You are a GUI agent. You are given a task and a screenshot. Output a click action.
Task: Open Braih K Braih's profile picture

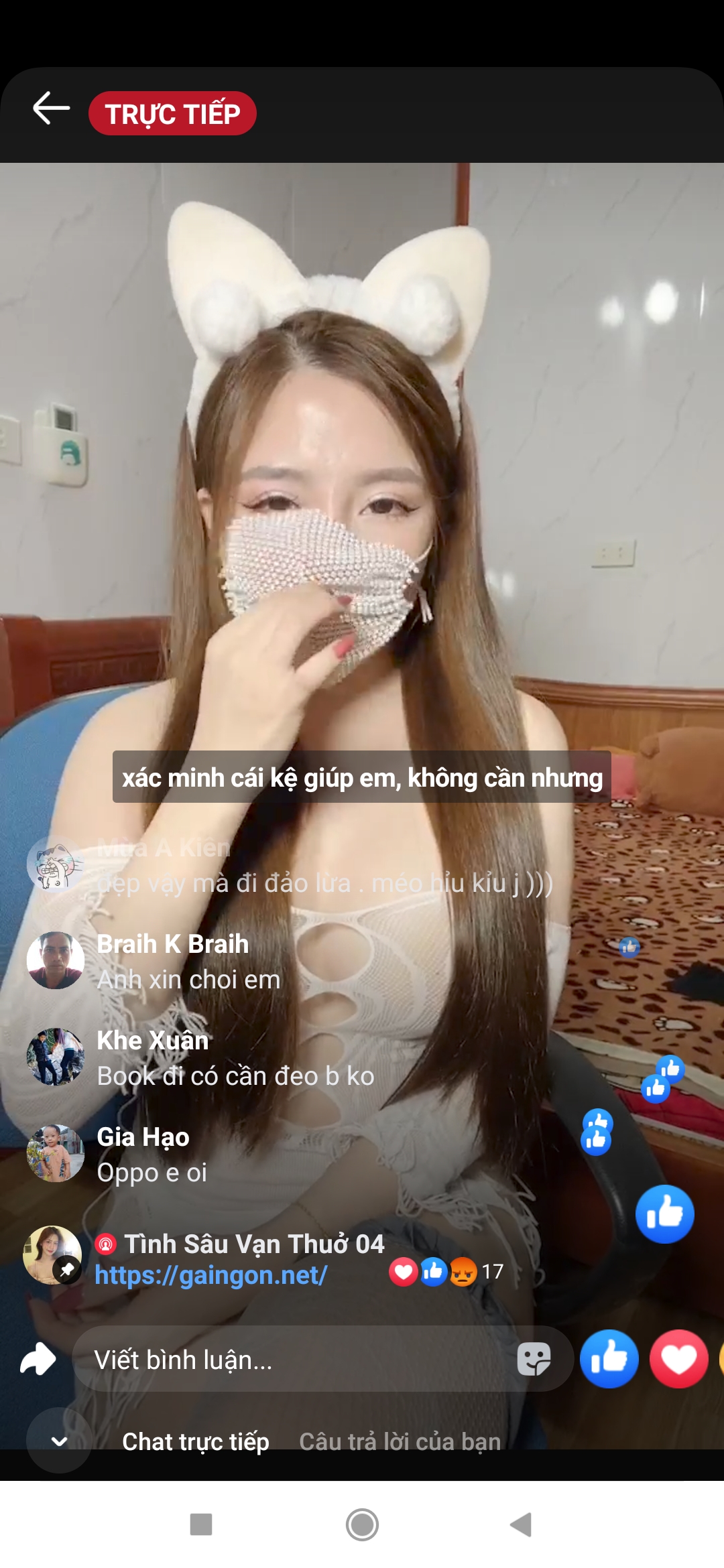pyautogui.click(x=55, y=960)
